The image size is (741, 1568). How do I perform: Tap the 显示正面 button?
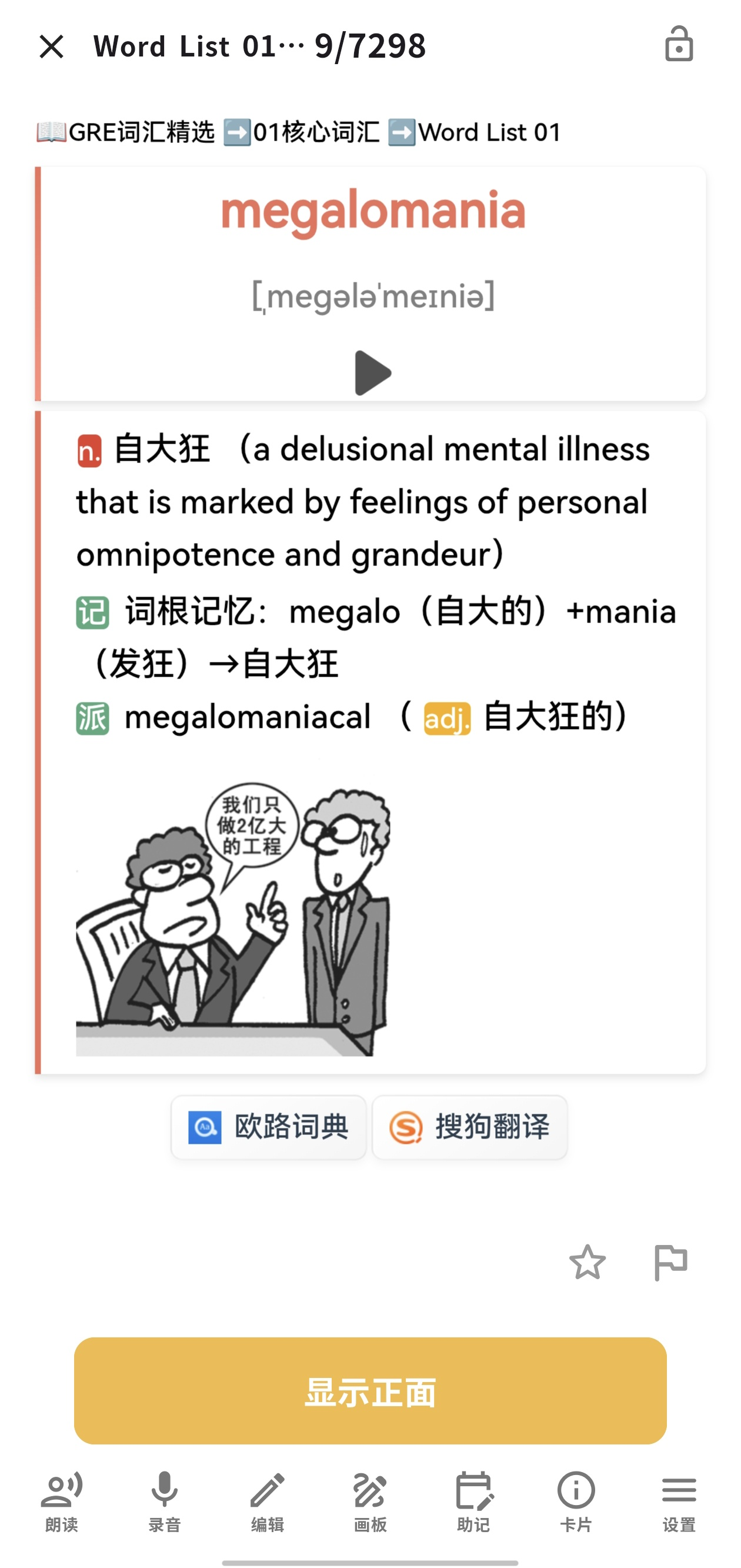pyautogui.click(x=370, y=1391)
